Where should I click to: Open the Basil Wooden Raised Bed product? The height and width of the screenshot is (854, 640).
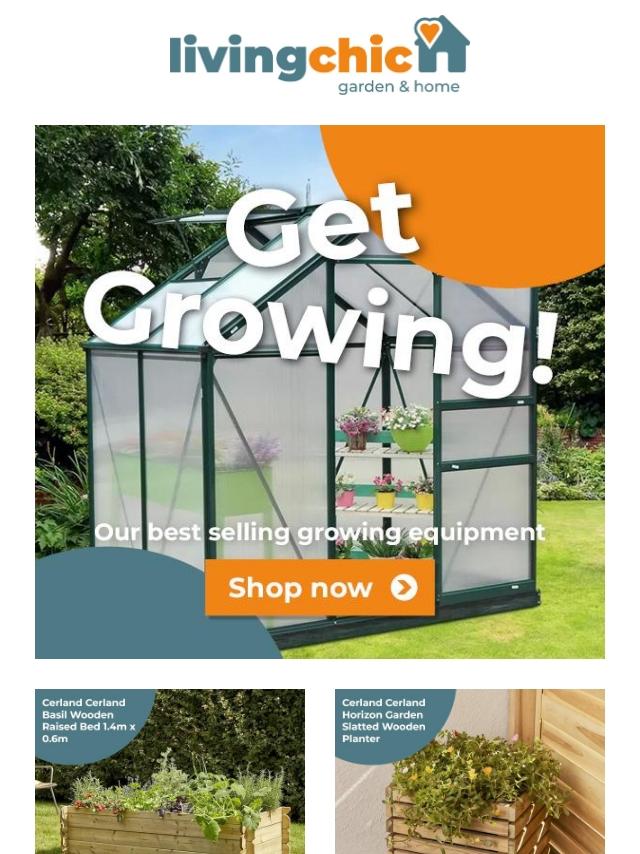click(x=170, y=770)
